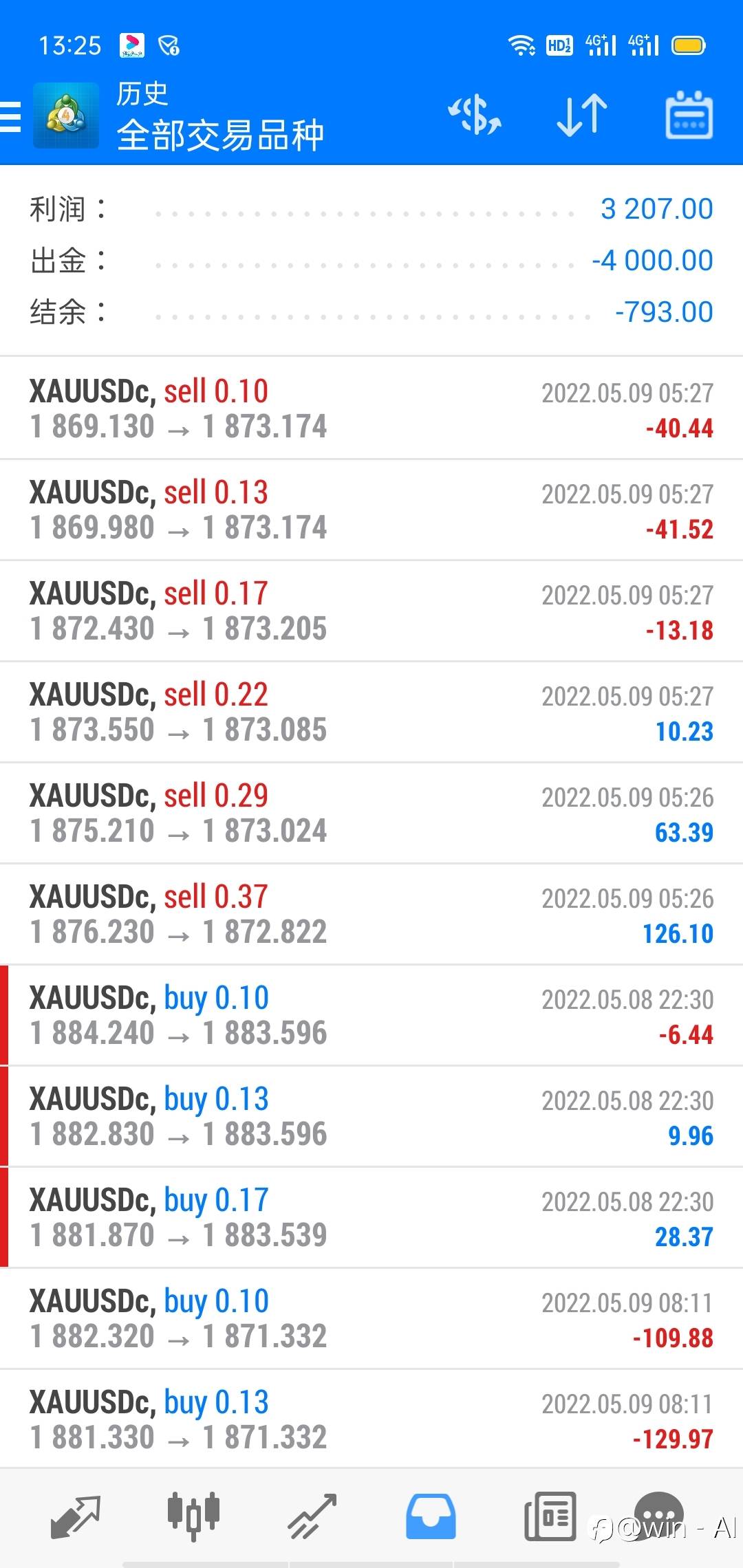Open the buy 0.10 trade losing -6.44

371,1015
